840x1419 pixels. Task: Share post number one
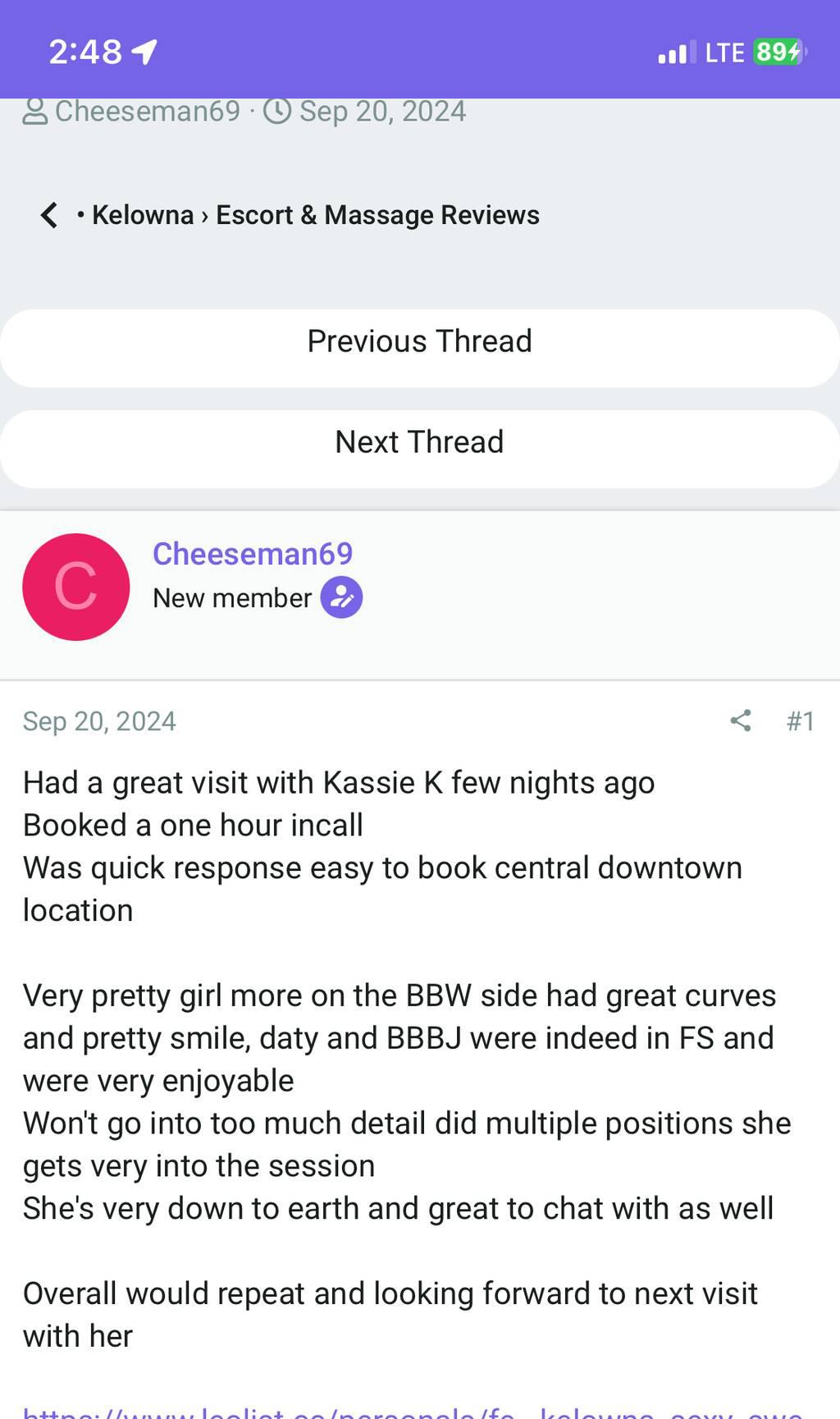click(741, 721)
